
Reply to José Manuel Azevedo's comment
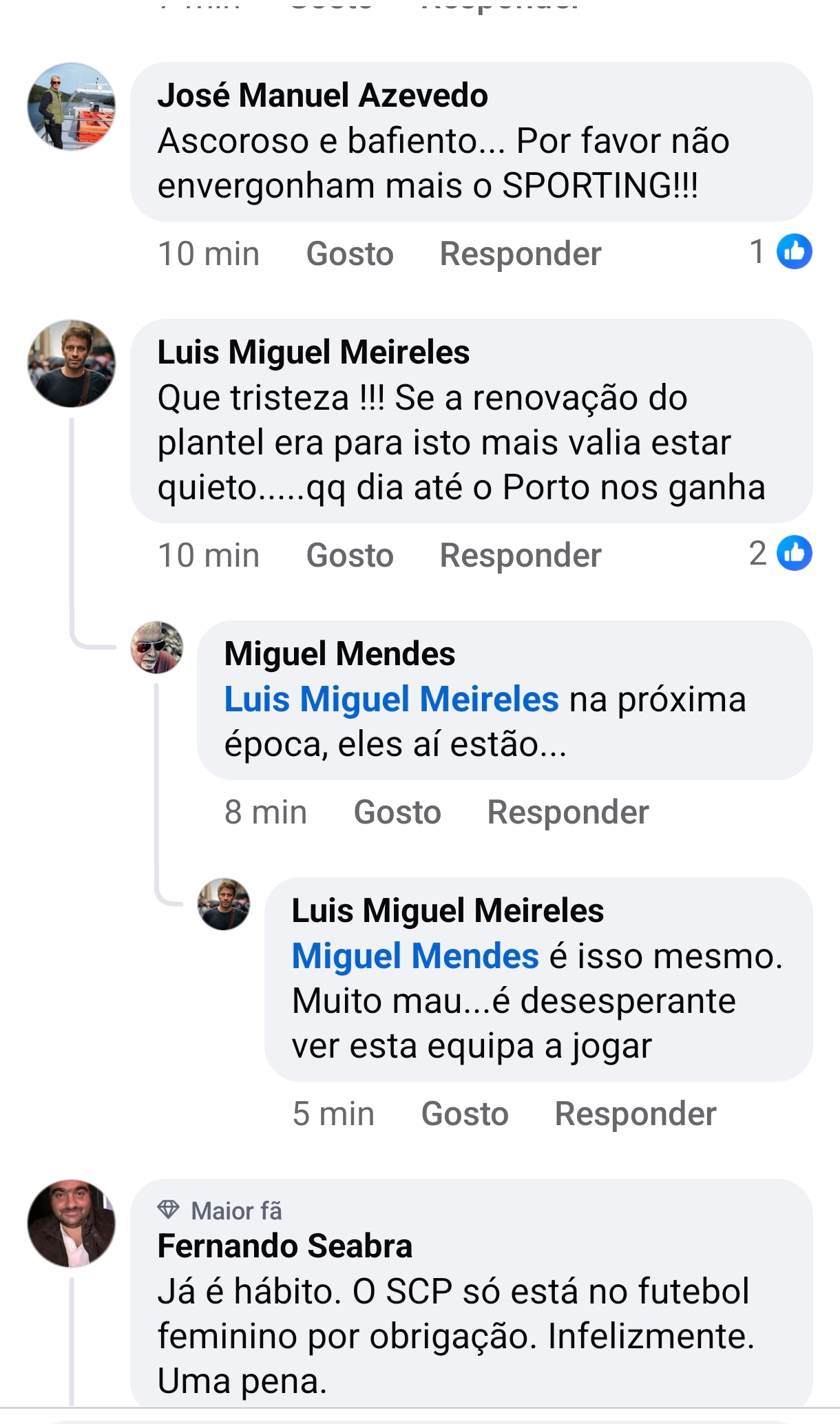[521, 253]
